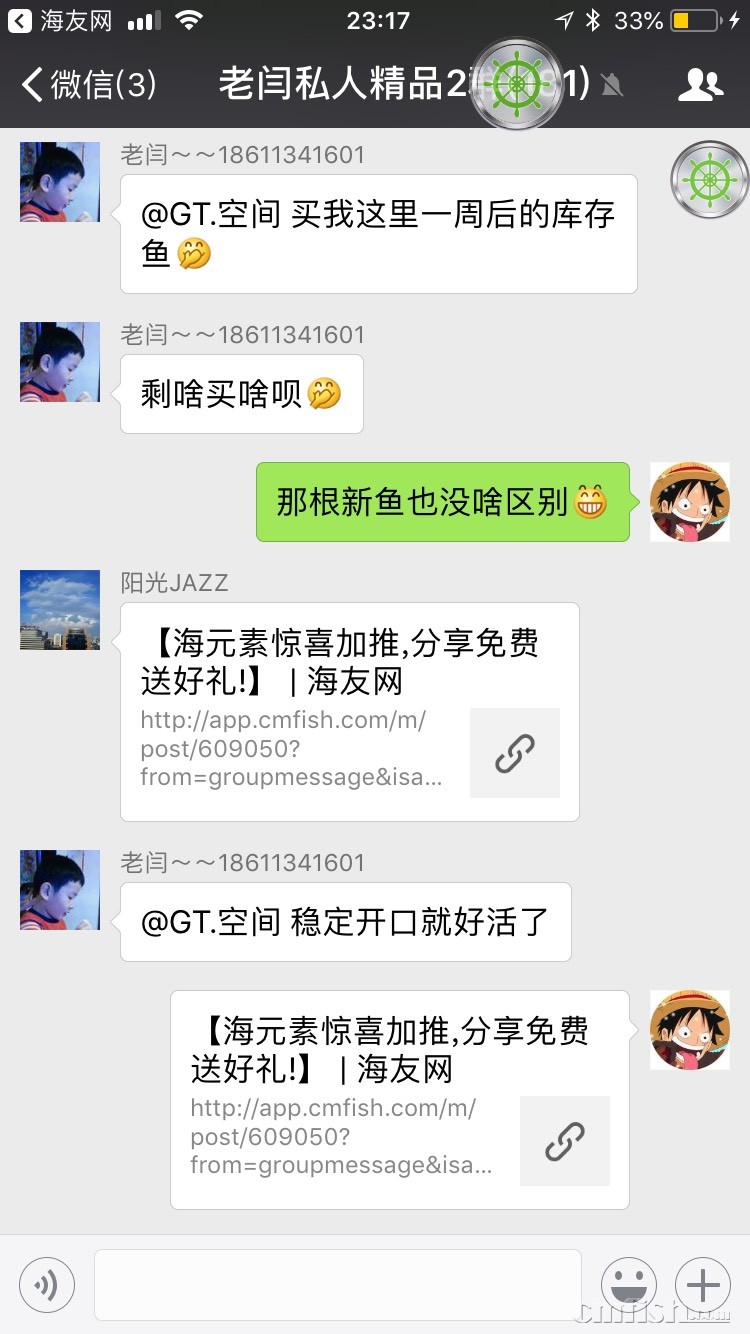Image resolution: width=750 pixels, height=1334 pixels.
Task: Focus the message text field
Action: click(337, 1284)
